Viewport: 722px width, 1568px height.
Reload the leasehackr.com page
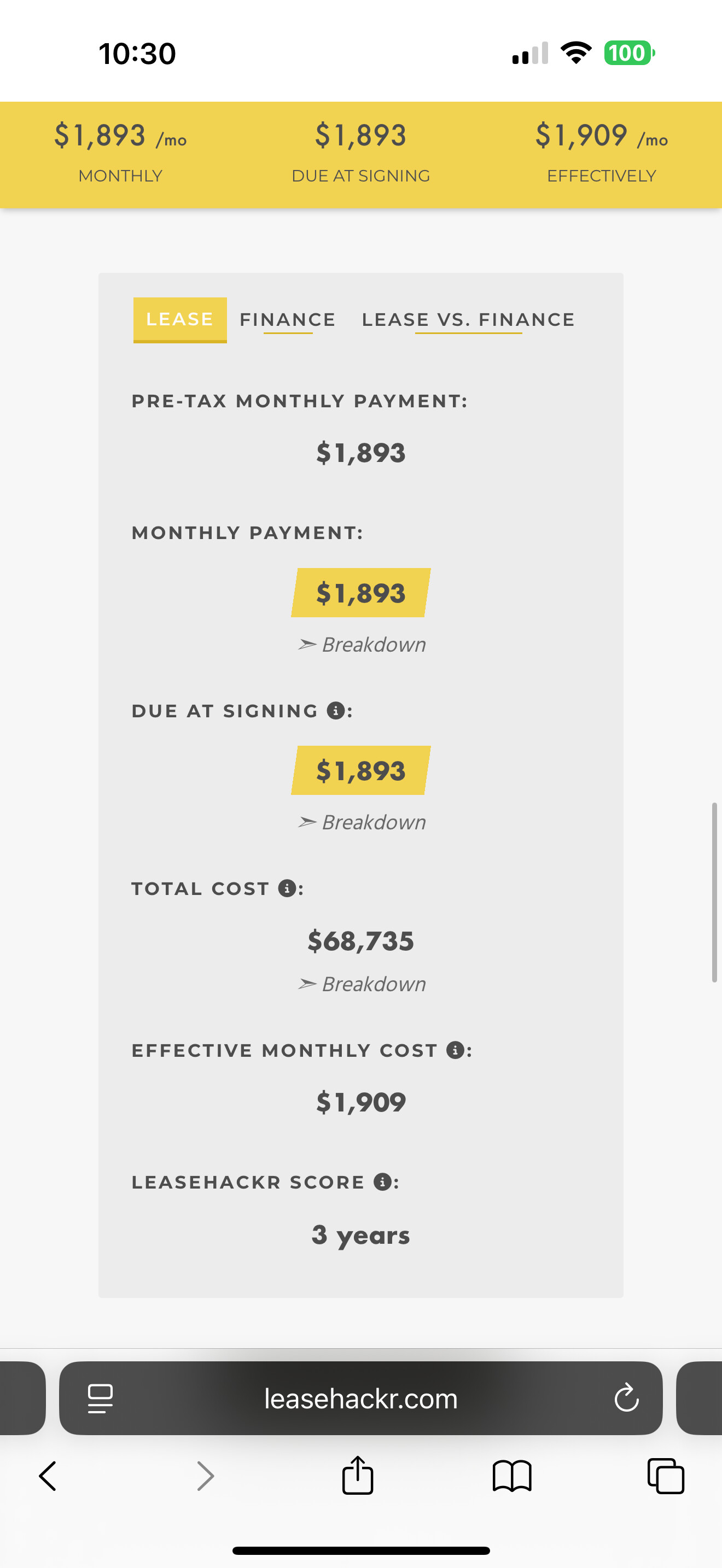tap(626, 1397)
